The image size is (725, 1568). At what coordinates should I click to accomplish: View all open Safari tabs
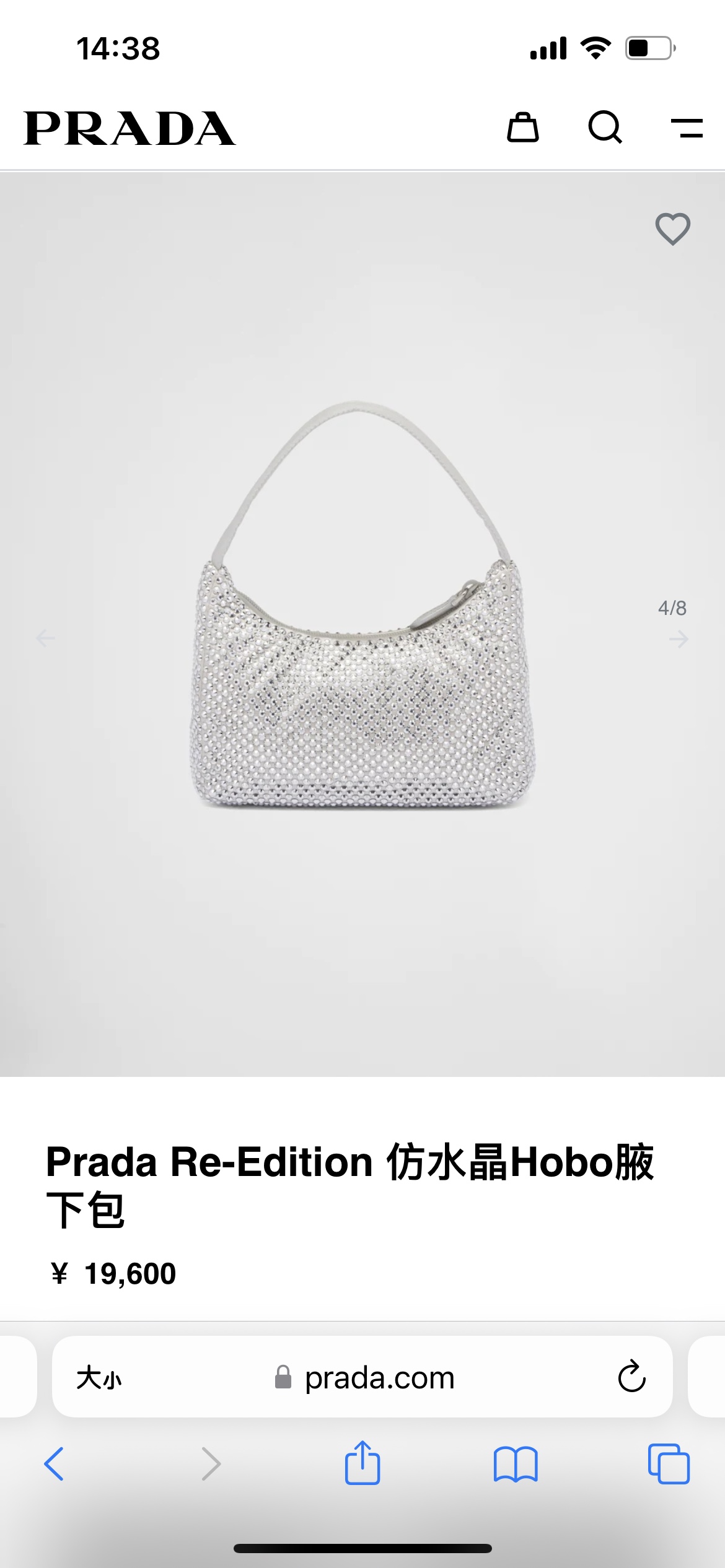pyautogui.click(x=669, y=1463)
